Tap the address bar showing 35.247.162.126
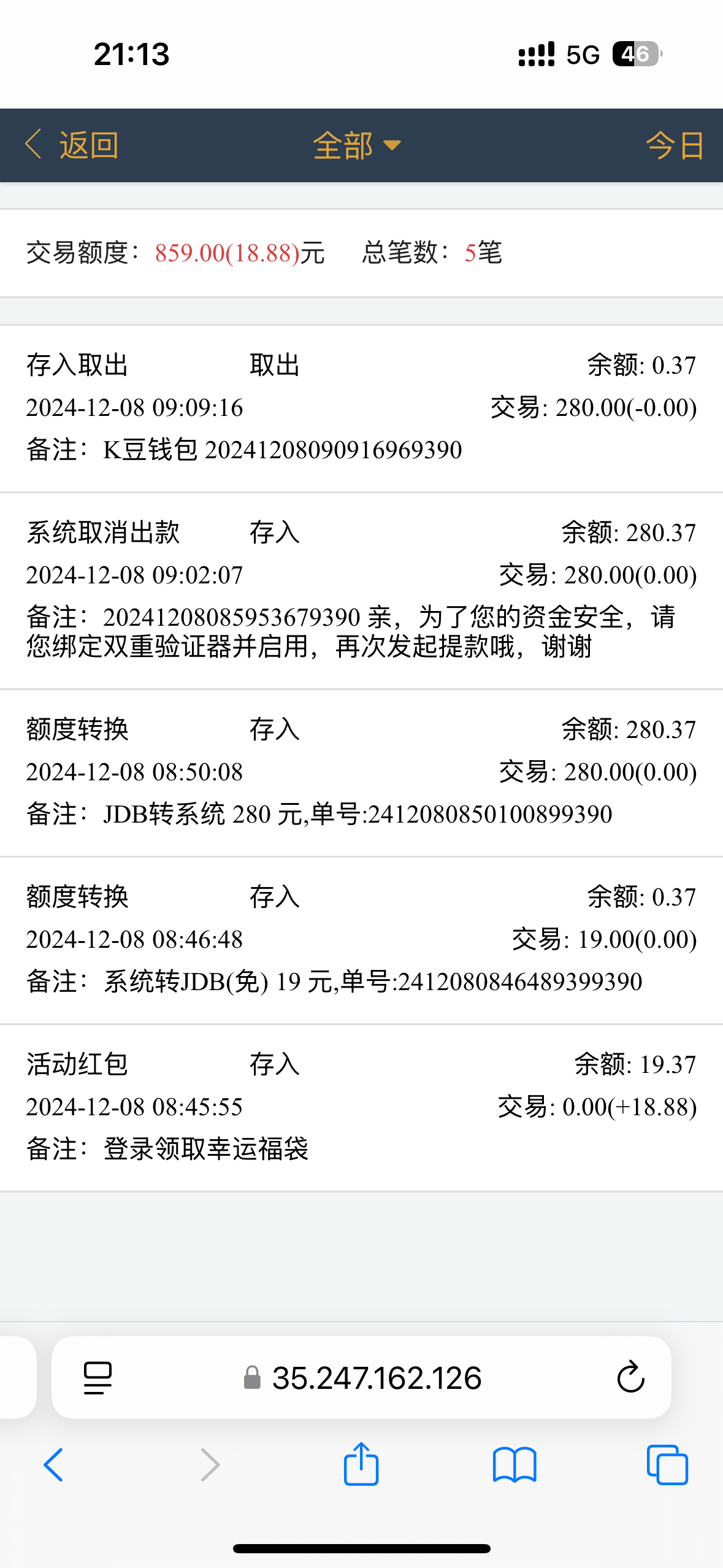The width and height of the screenshot is (723, 1568). [x=376, y=1378]
